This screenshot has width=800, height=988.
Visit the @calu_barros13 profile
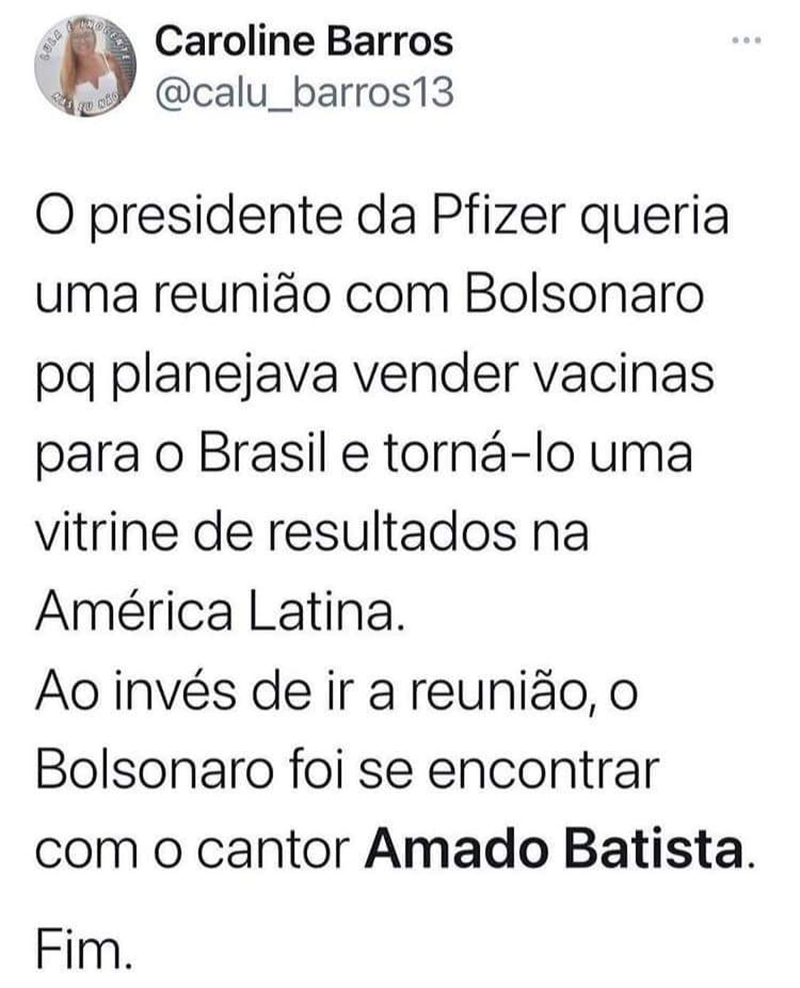306,92
